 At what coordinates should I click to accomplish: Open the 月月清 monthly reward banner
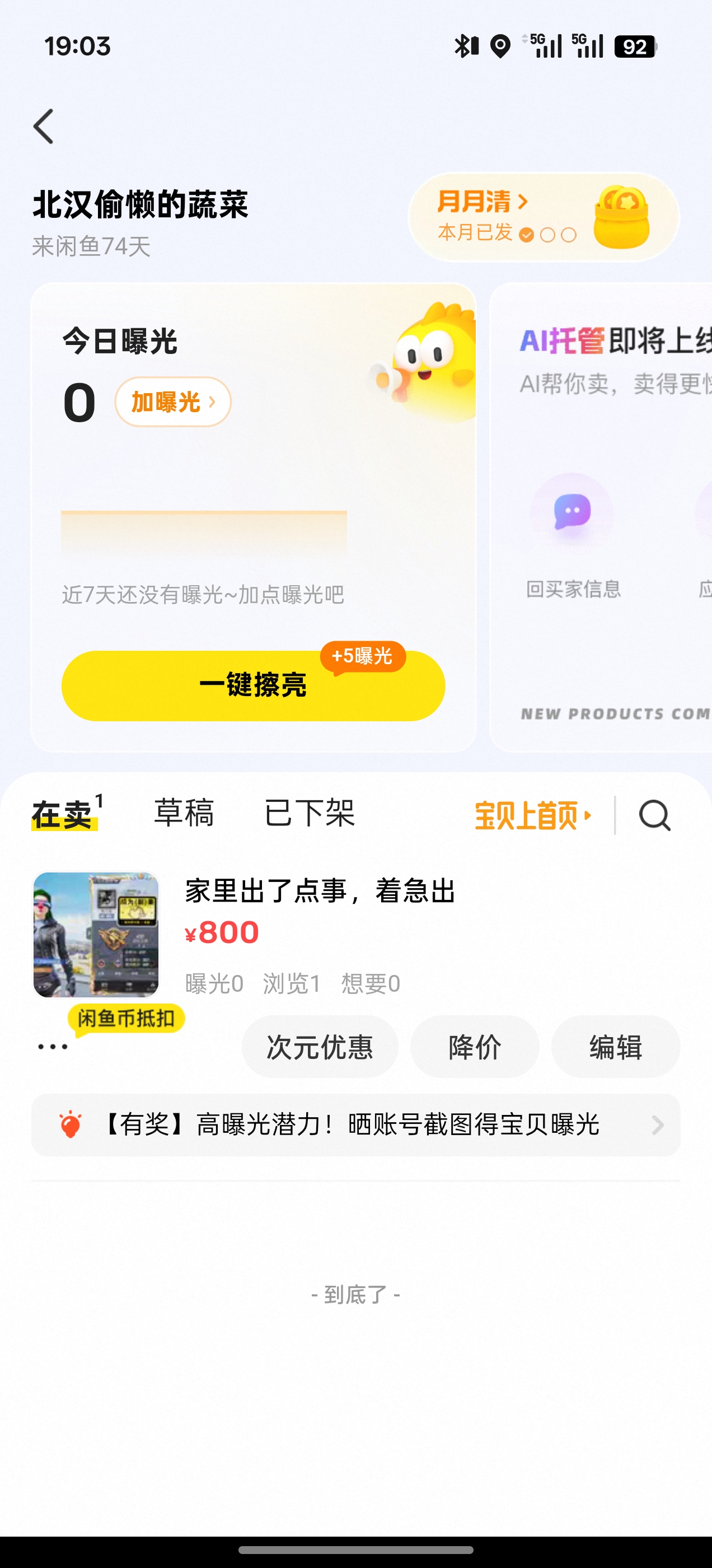pos(543,217)
